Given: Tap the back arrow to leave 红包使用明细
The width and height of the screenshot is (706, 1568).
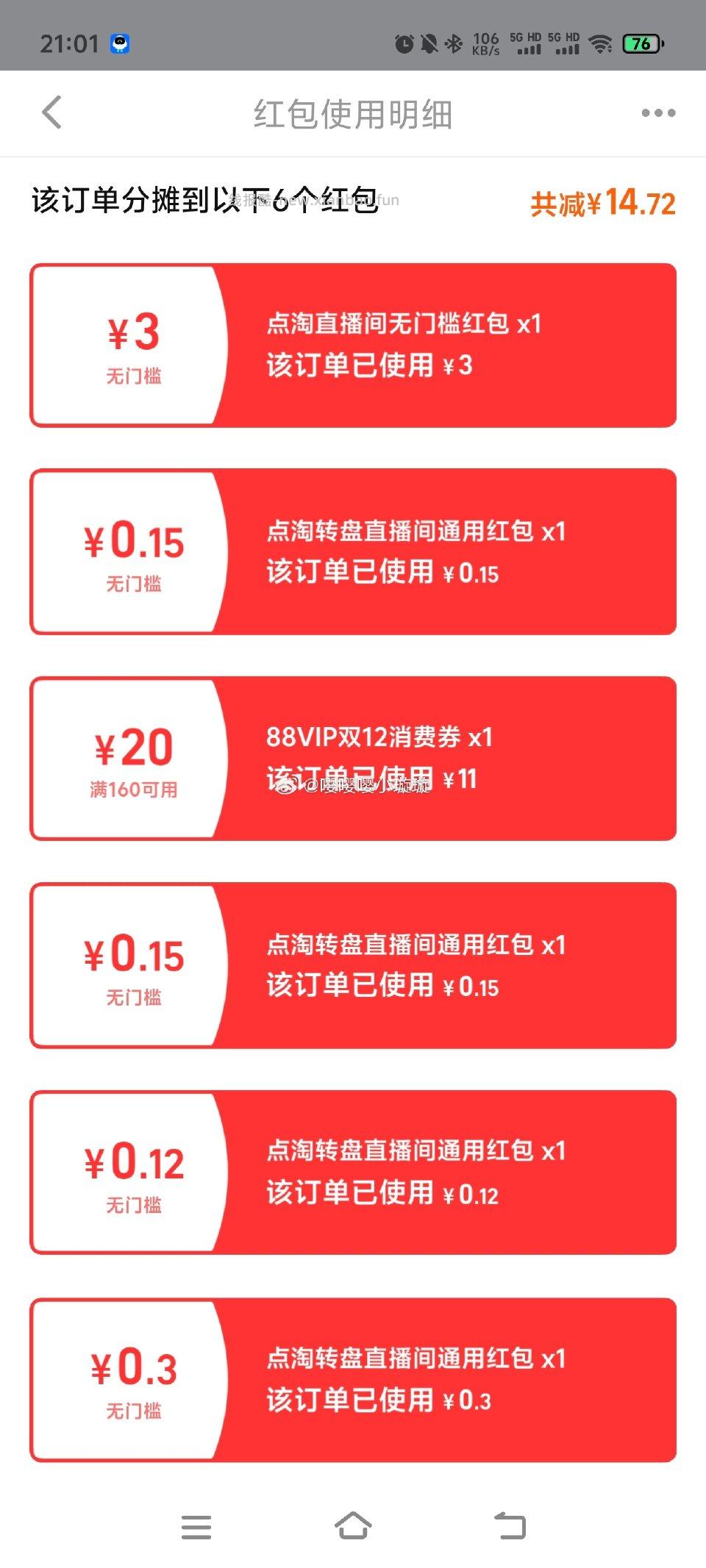Looking at the screenshot, I should 50,113.
